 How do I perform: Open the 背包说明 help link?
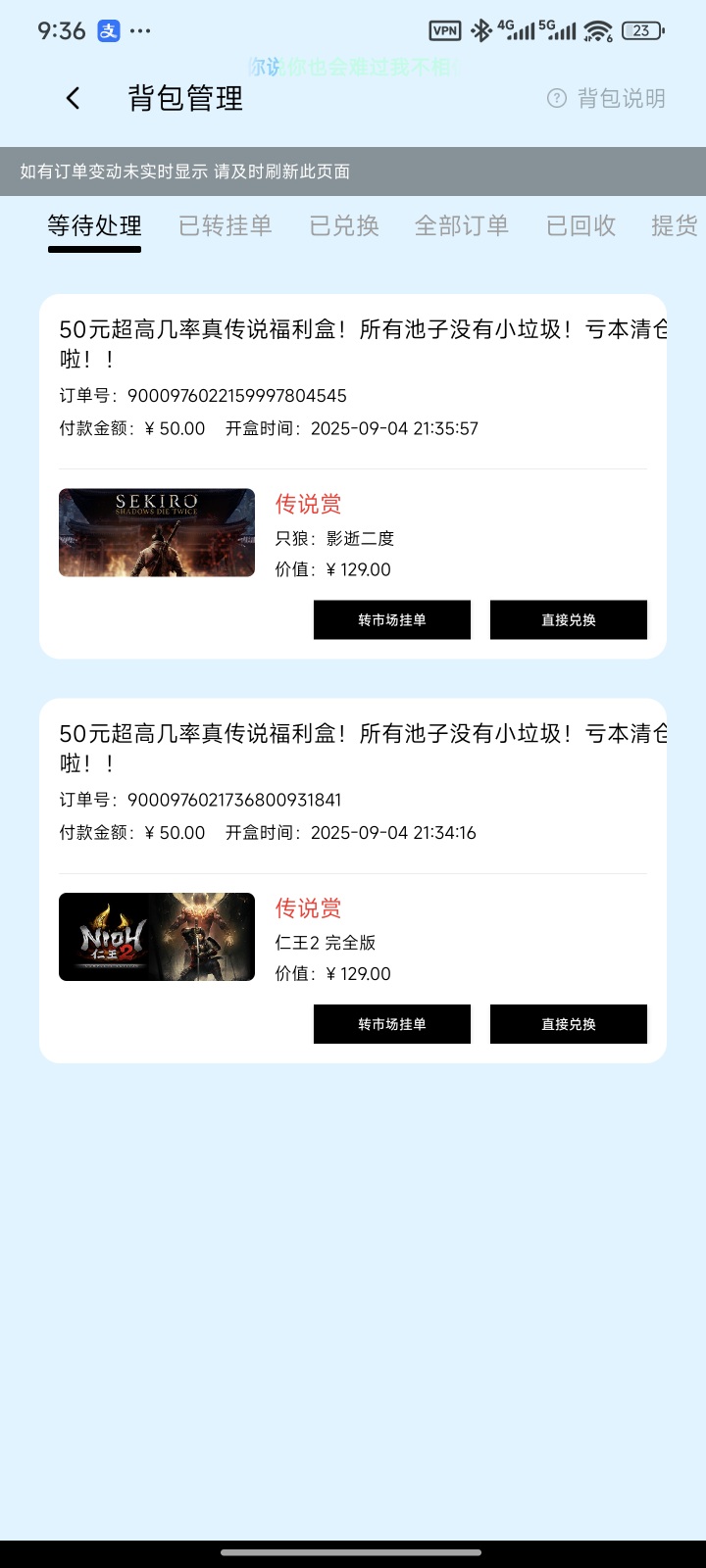607,98
